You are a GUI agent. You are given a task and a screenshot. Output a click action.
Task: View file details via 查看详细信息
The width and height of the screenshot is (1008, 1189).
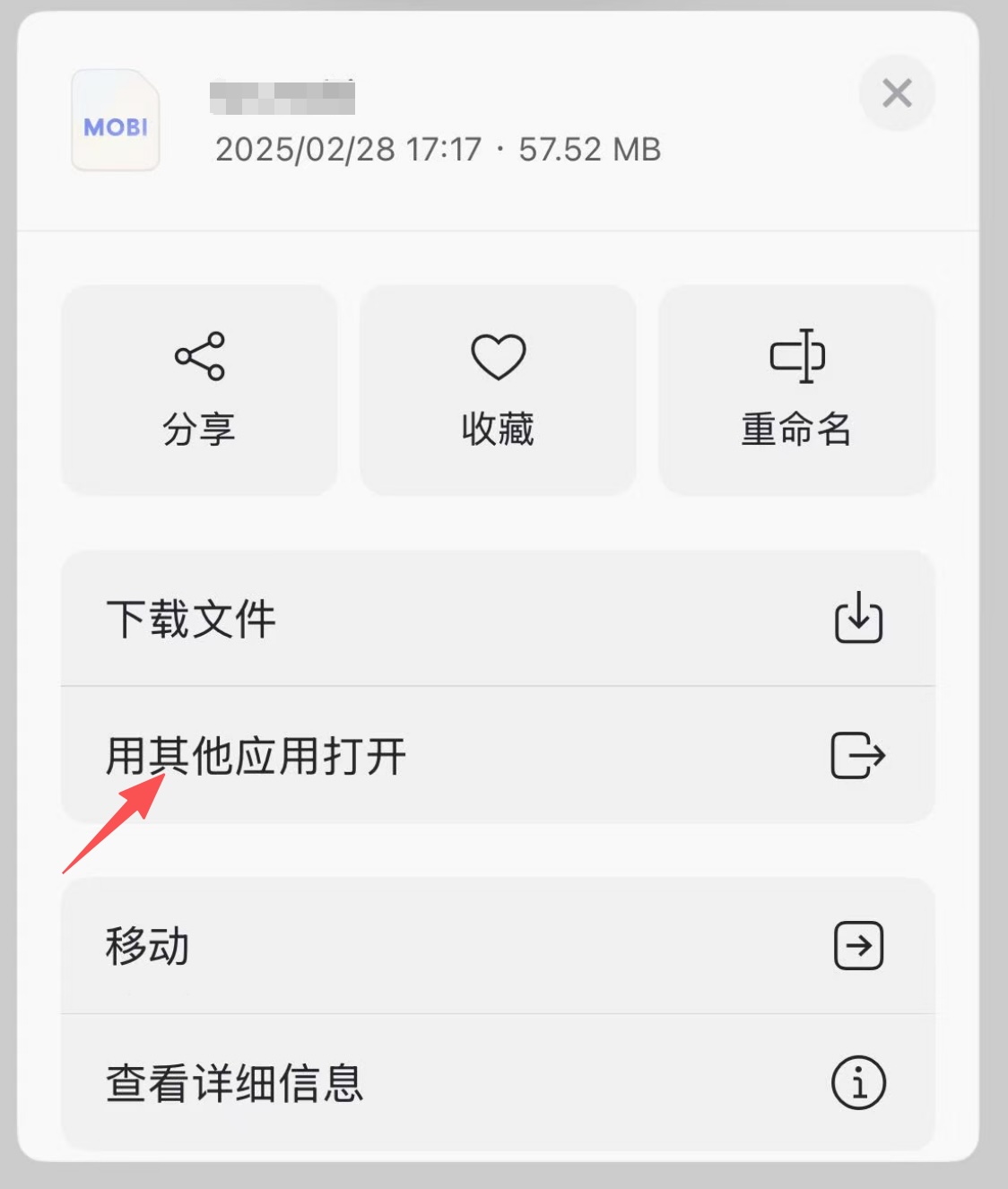click(498, 1082)
